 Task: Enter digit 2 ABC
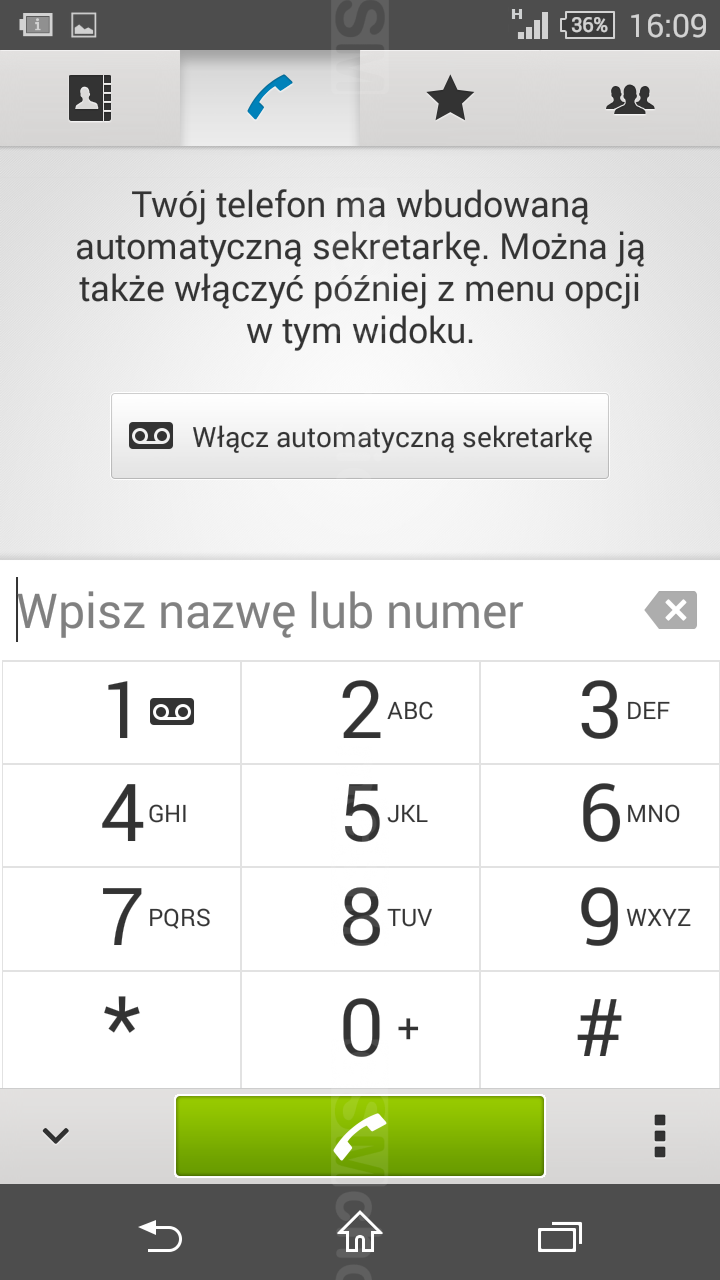click(x=360, y=712)
